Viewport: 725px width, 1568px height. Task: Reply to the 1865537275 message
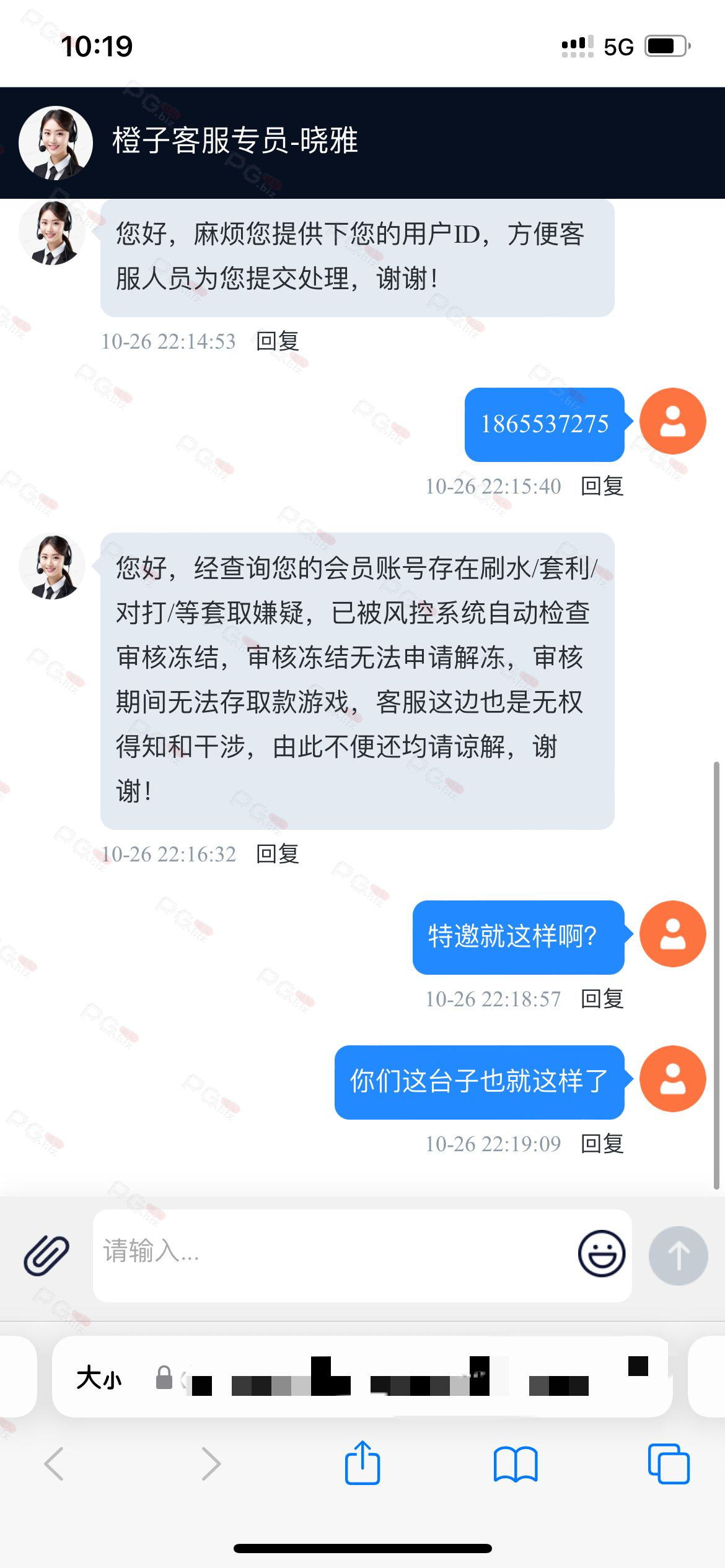pos(602,486)
